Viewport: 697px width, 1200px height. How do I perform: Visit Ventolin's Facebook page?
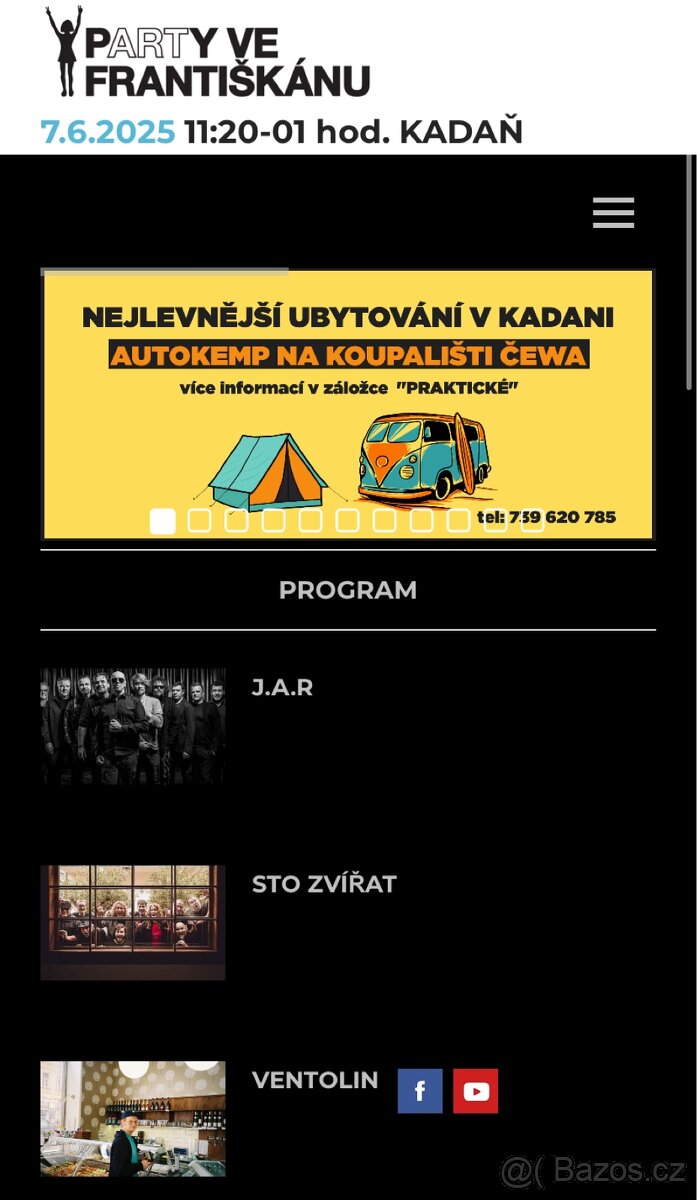(x=420, y=1092)
